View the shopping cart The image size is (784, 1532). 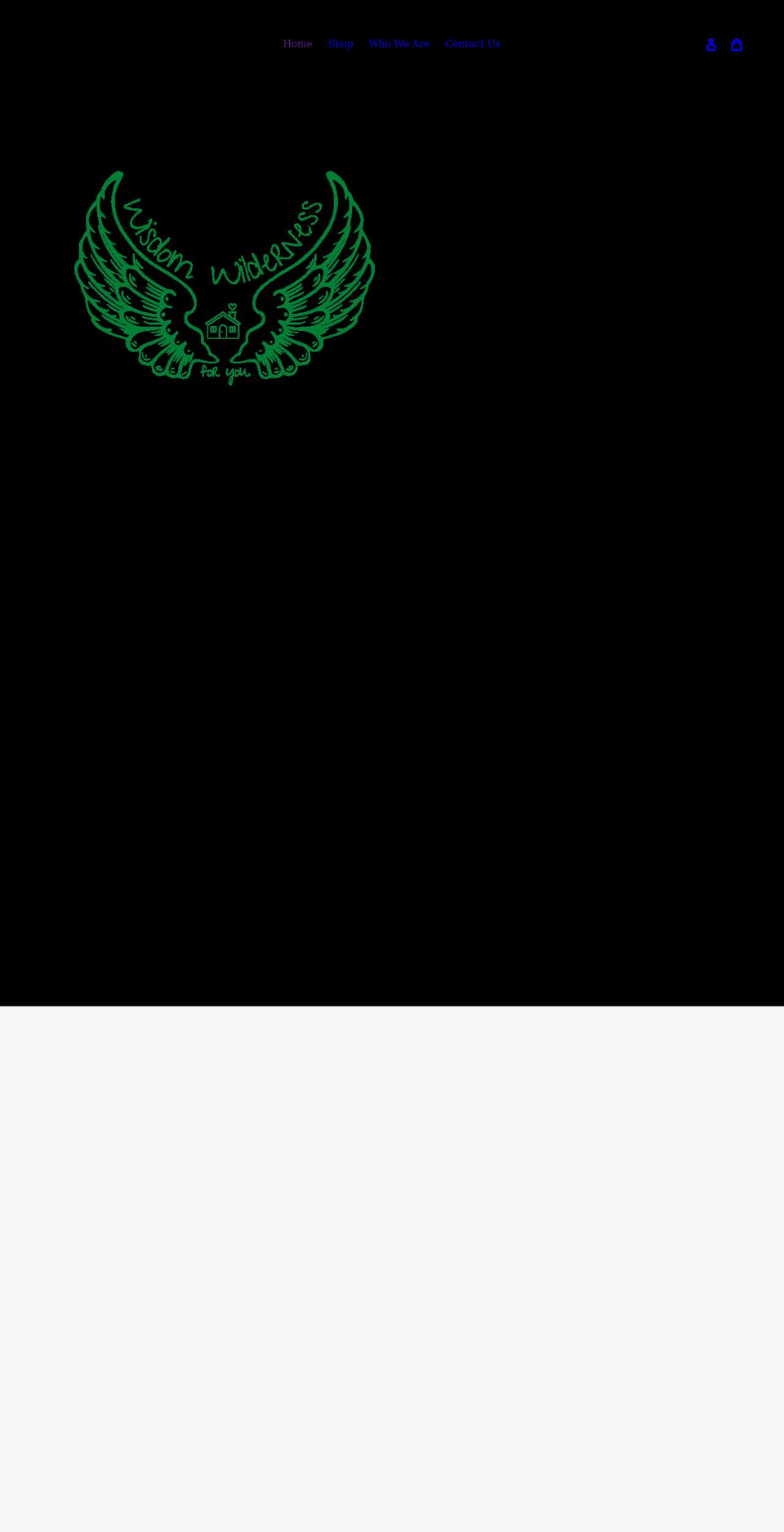tap(737, 45)
